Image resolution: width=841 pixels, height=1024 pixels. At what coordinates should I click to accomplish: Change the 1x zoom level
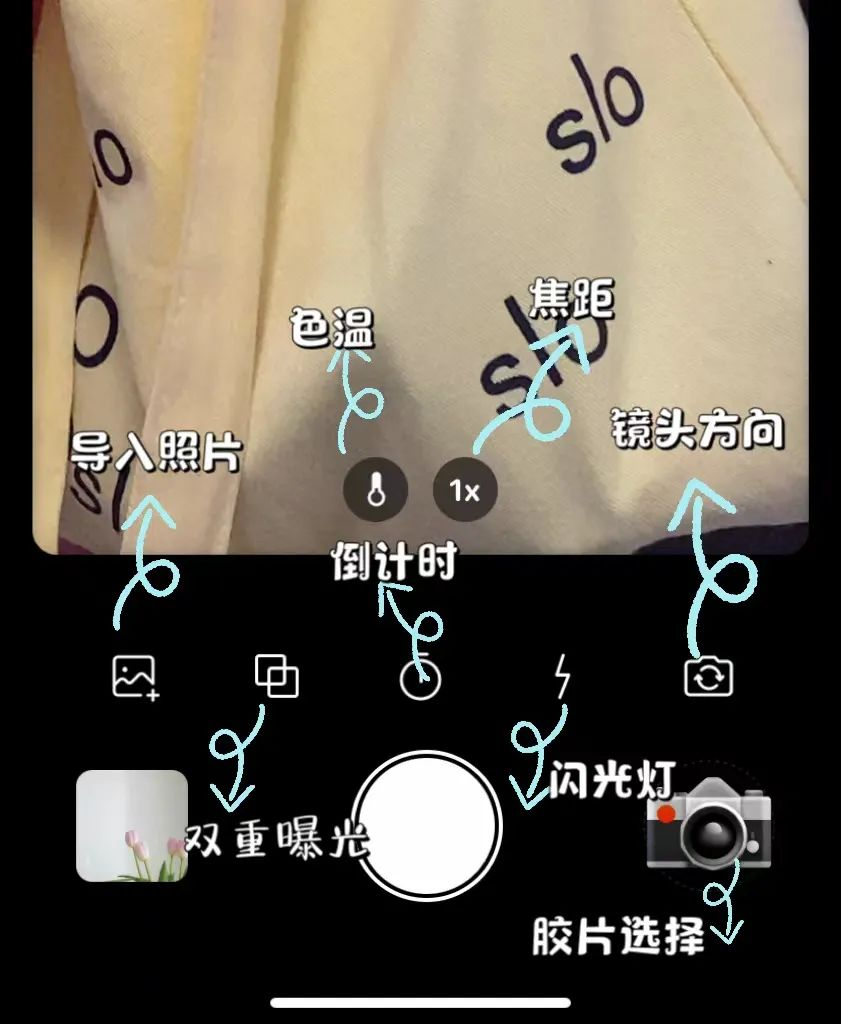pyautogui.click(x=464, y=491)
